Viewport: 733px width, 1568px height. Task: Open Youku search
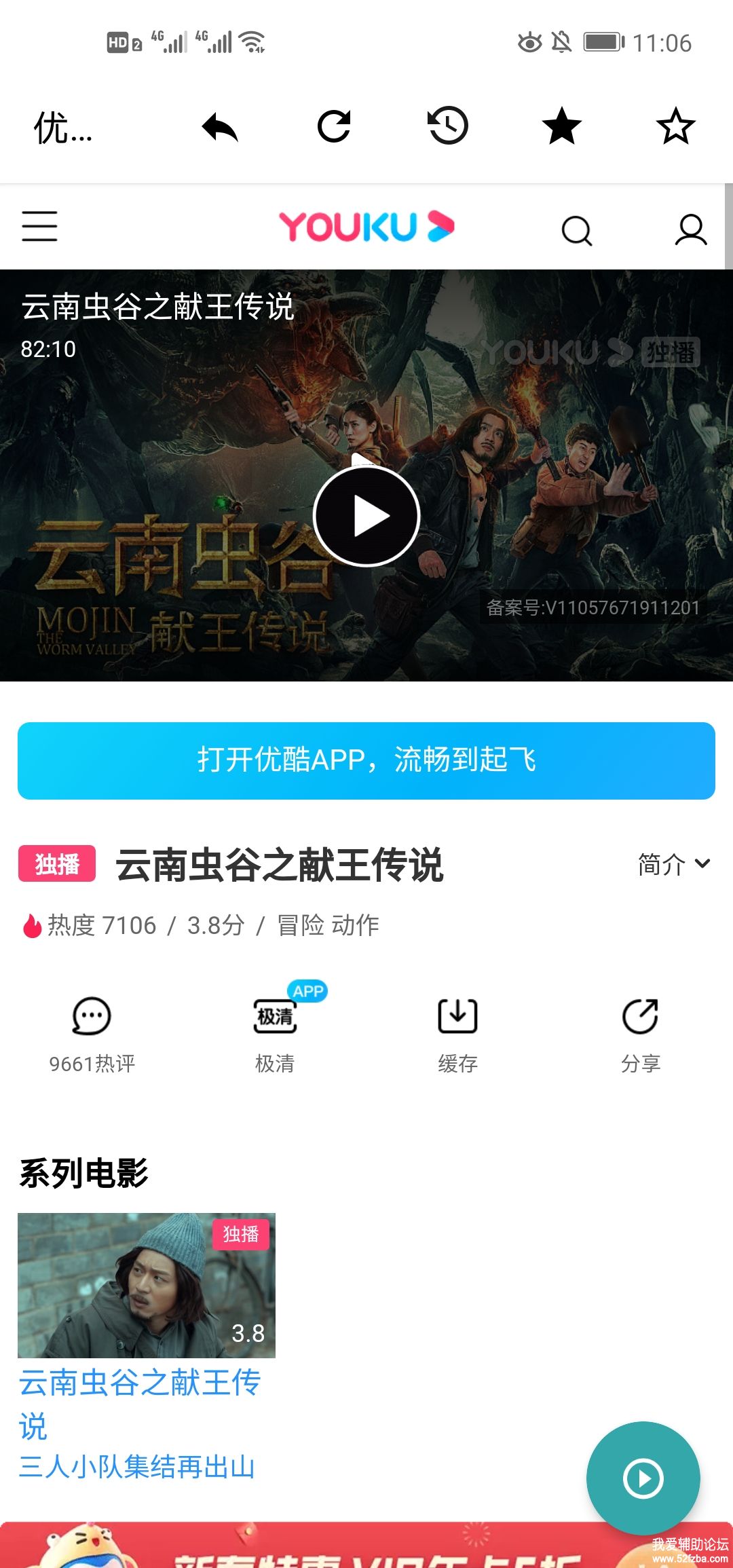pyautogui.click(x=577, y=231)
